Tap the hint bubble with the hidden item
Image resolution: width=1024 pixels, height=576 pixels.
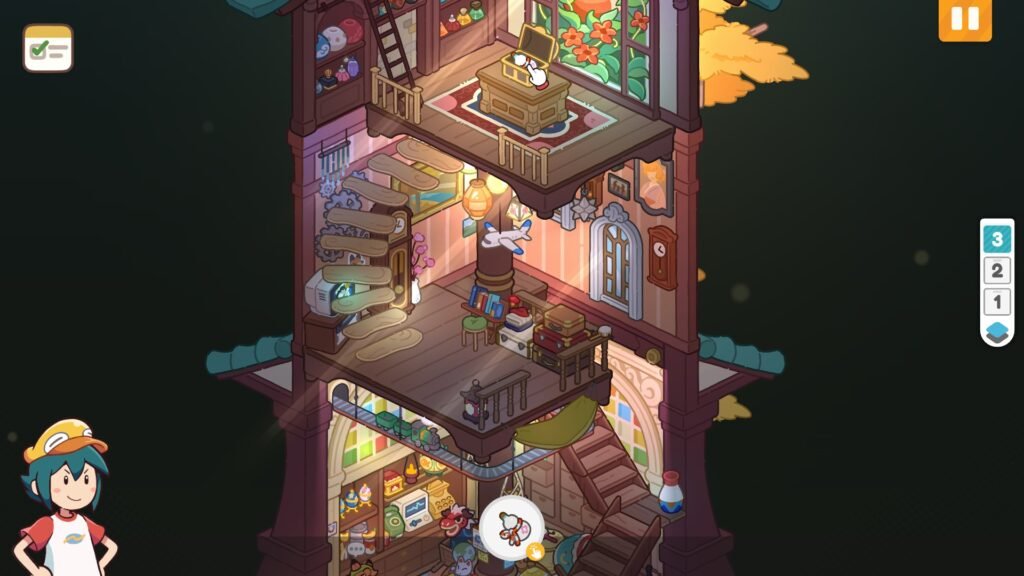pos(512,528)
